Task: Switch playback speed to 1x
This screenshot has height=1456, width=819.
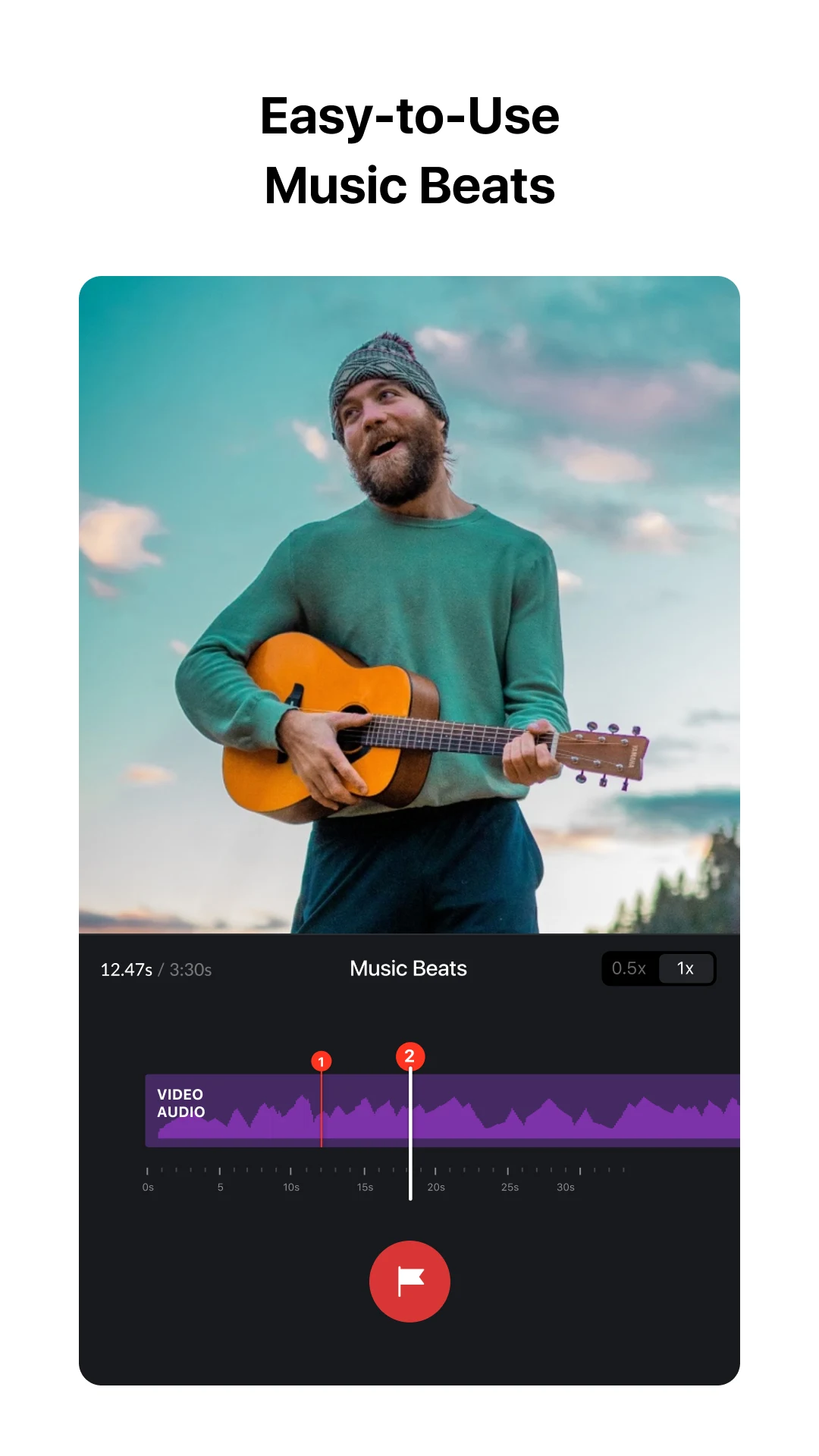Action: [x=685, y=968]
